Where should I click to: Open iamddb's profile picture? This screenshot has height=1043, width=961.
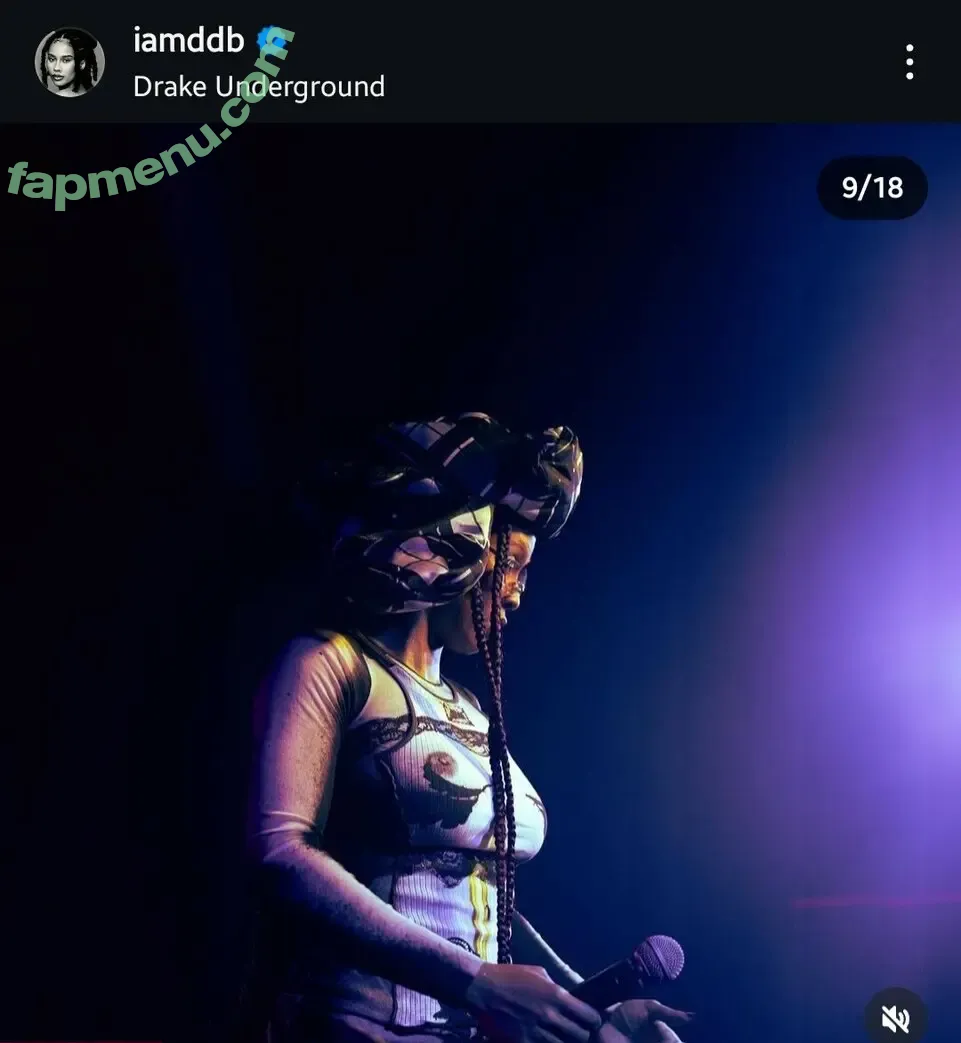pos(70,62)
